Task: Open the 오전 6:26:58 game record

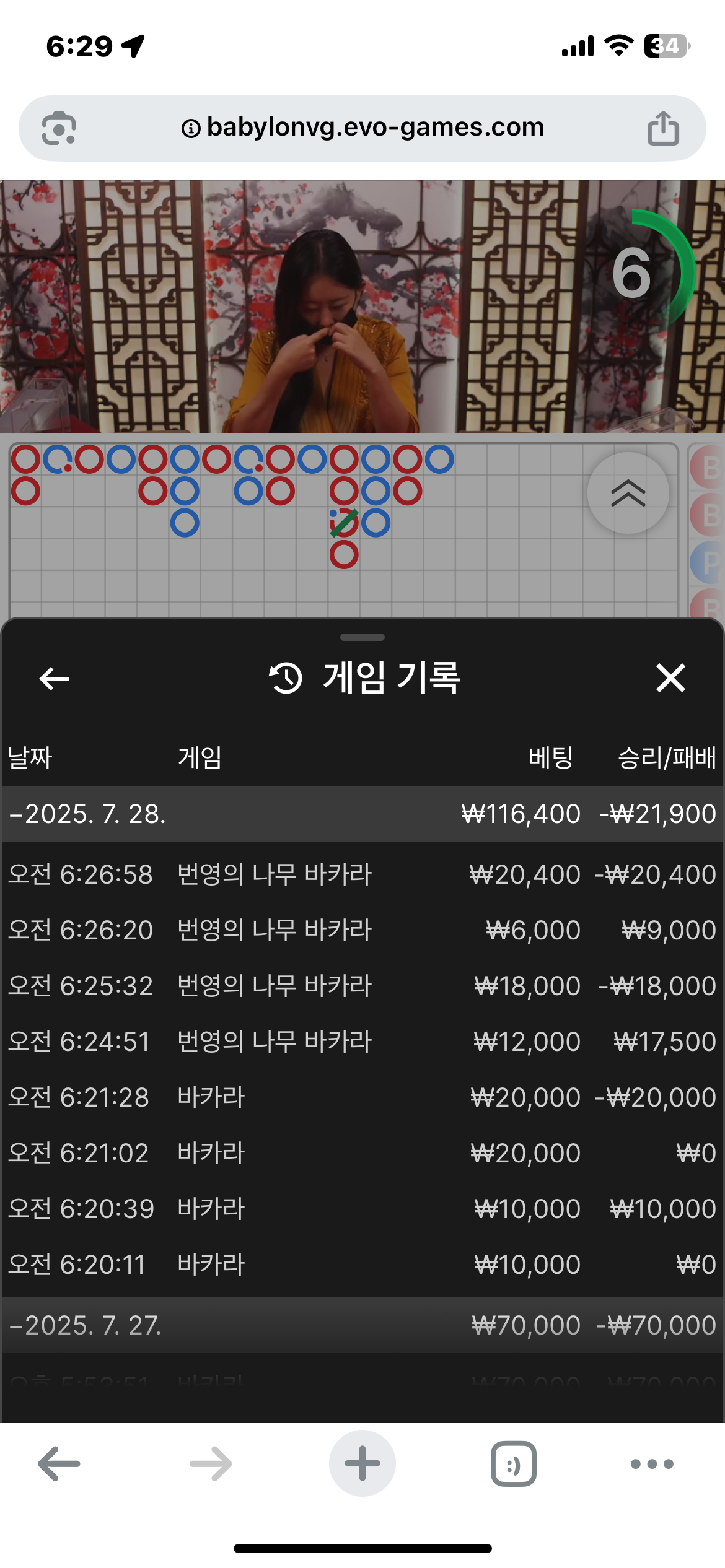Action: coord(362,874)
